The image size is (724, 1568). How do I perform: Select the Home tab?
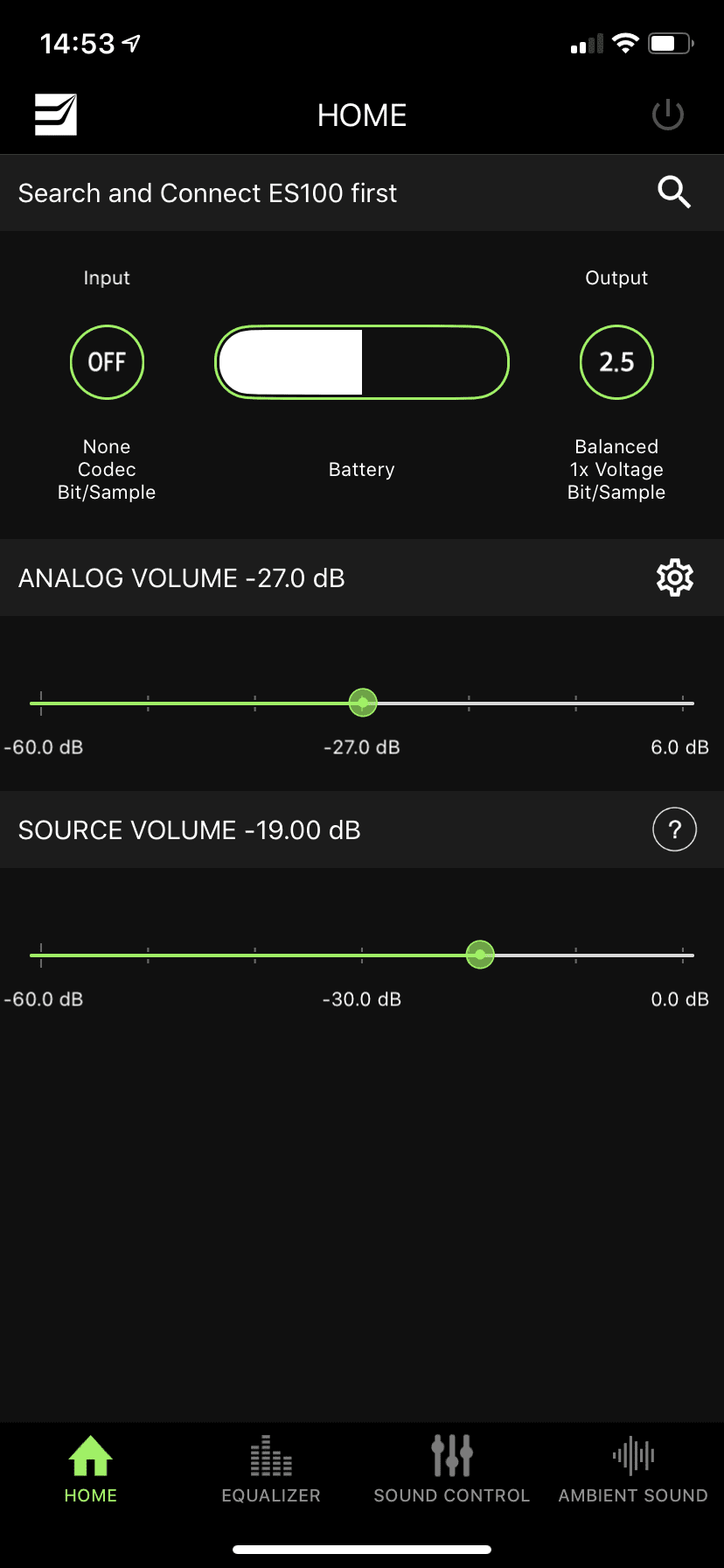(91, 1470)
